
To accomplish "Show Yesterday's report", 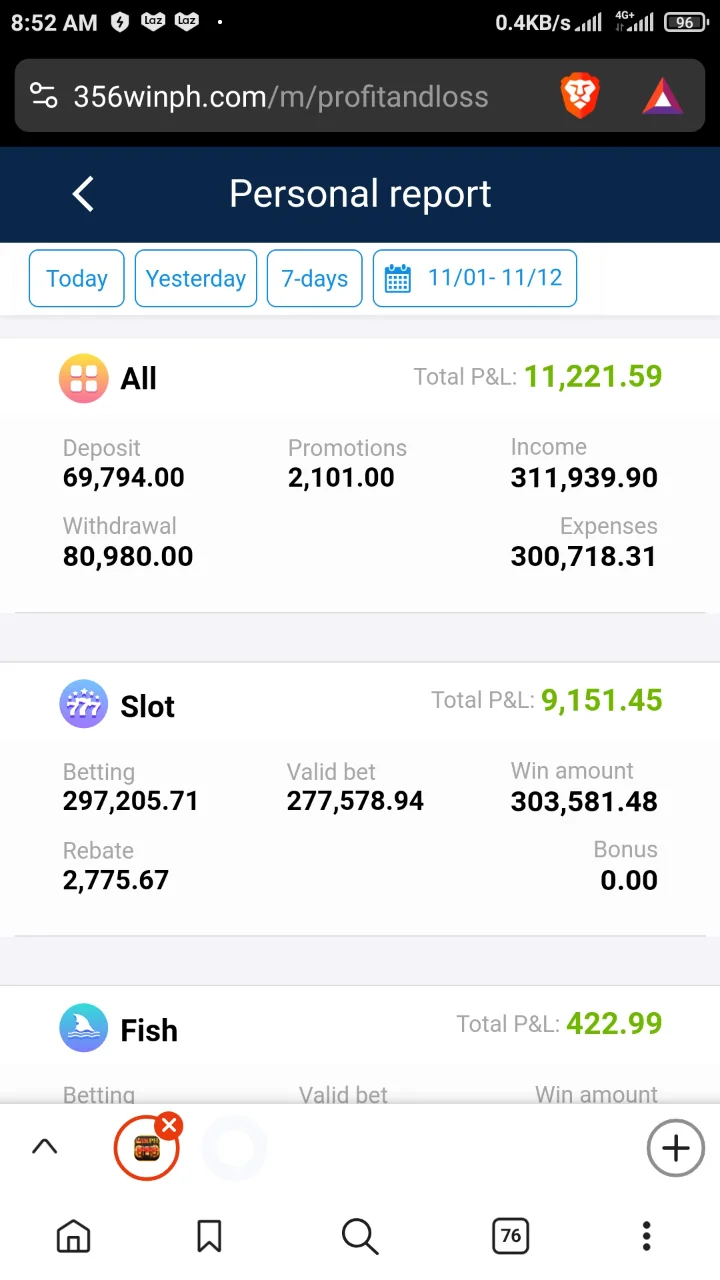I will pyautogui.click(x=196, y=278).
